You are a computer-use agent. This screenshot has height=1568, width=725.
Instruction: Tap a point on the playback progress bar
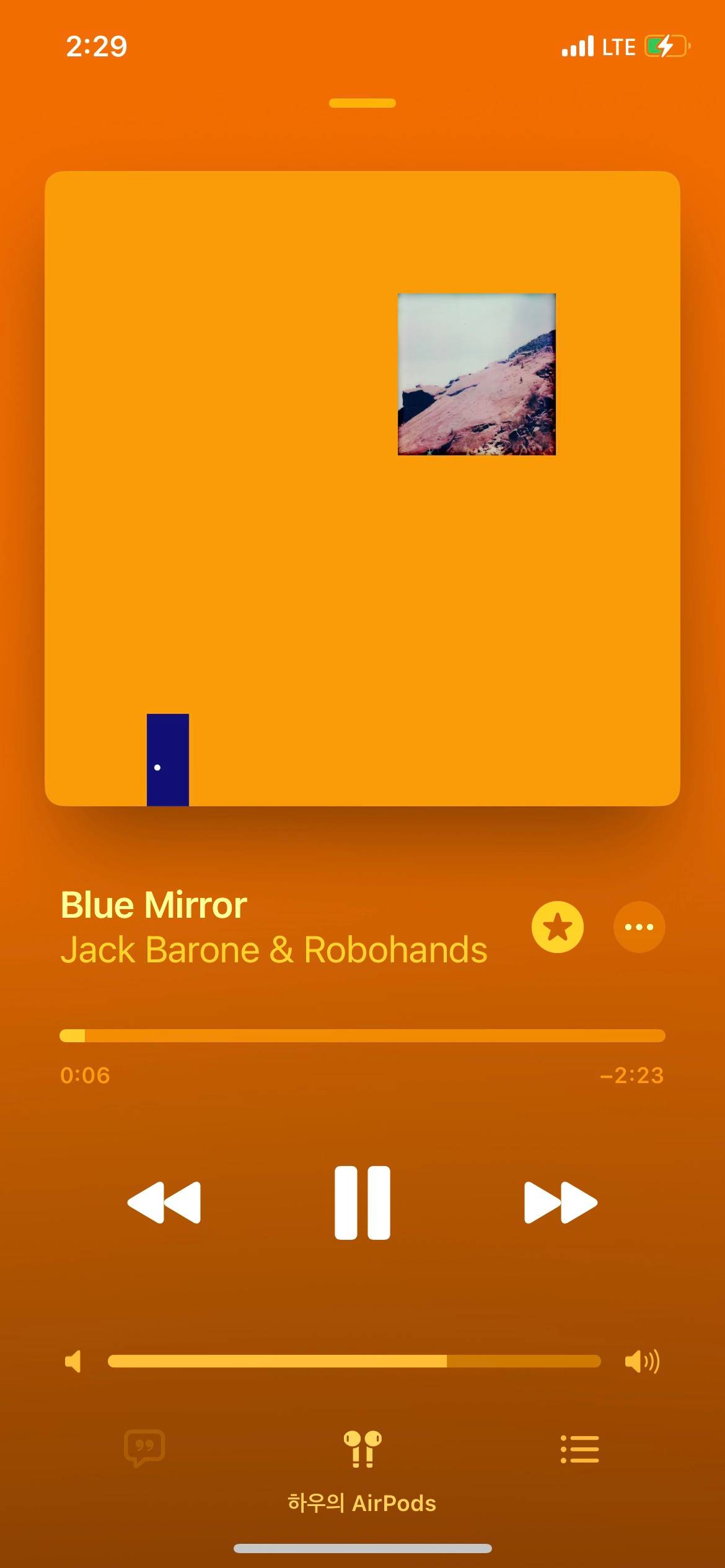tap(362, 1035)
